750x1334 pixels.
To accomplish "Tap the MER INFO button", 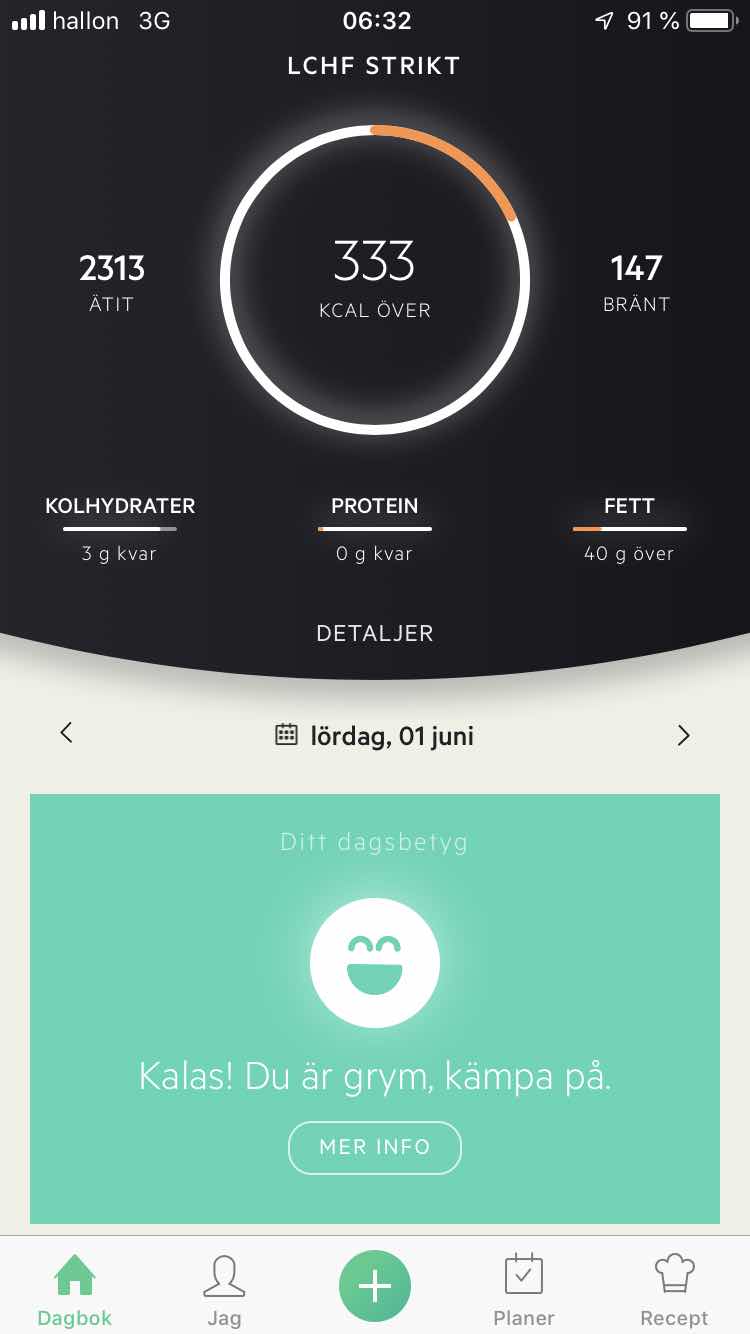I will coord(375,1147).
